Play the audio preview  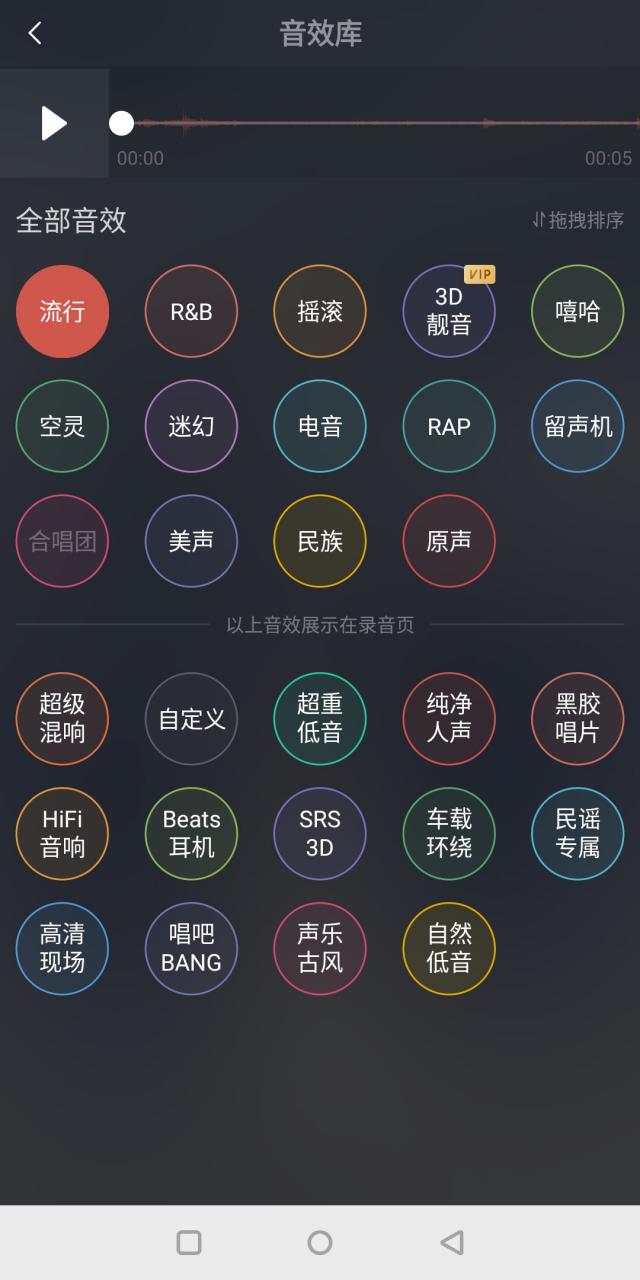tap(54, 123)
